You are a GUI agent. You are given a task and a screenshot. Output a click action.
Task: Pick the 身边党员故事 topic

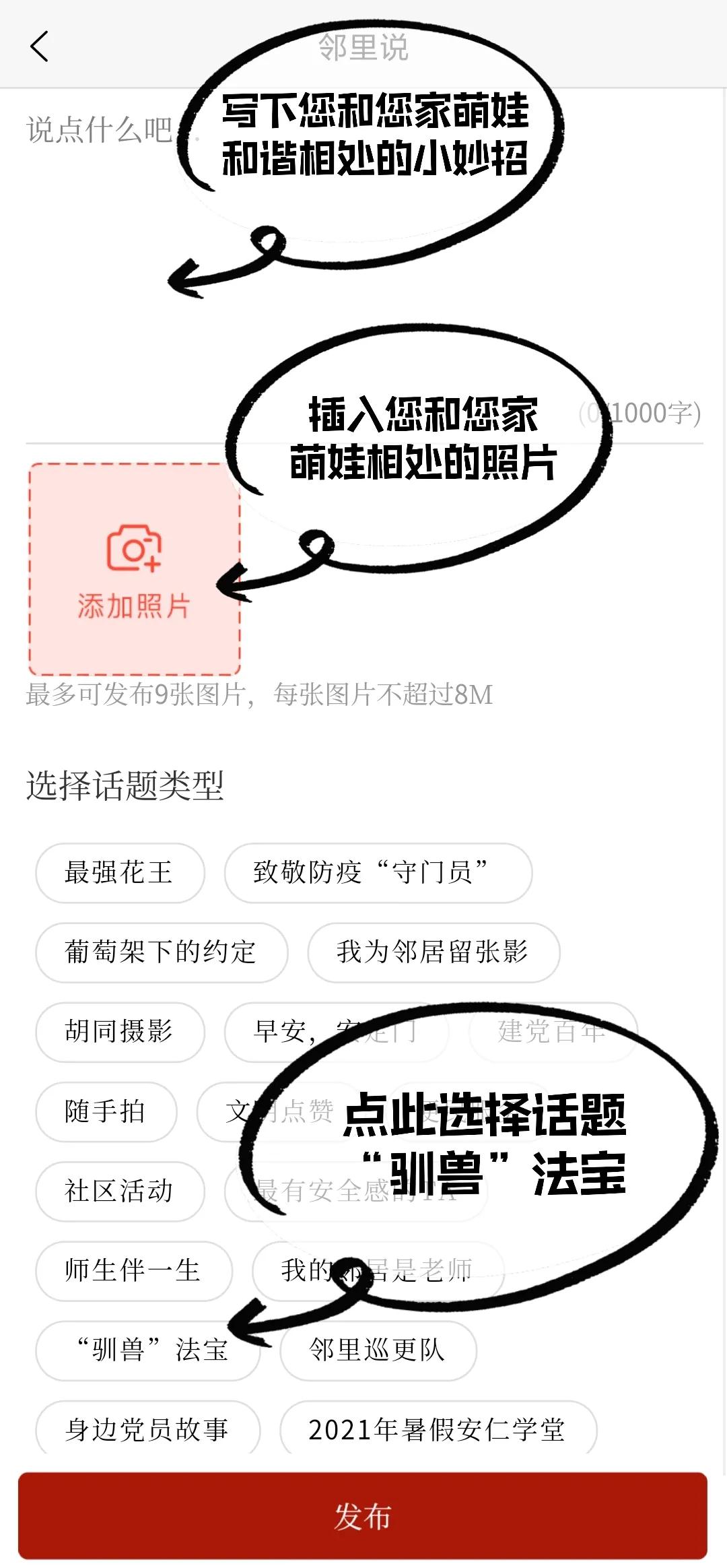[147, 1429]
